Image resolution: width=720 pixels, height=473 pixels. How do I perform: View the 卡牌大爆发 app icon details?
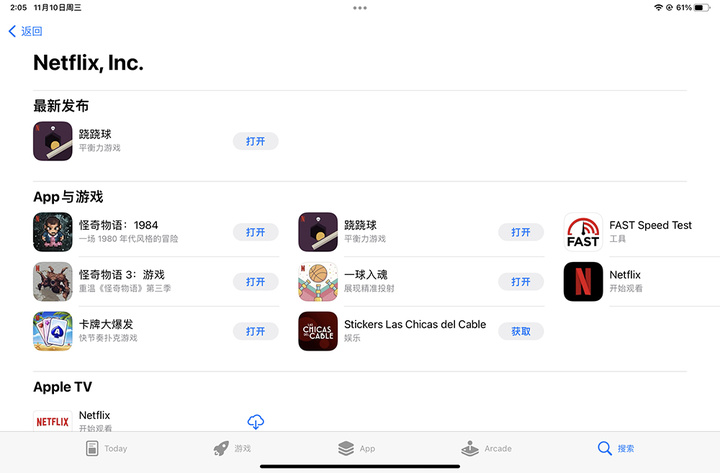click(52, 331)
